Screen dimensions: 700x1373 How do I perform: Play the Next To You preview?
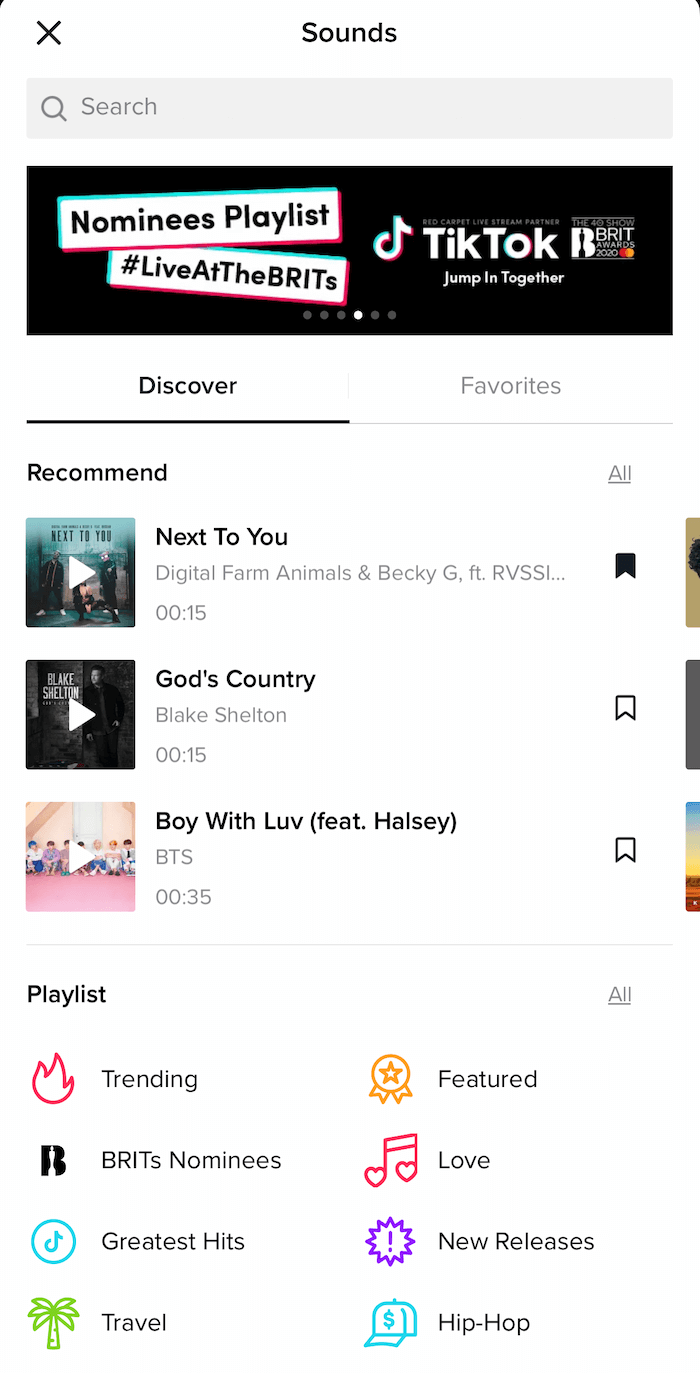pyautogui.click(x=81, y=572)
